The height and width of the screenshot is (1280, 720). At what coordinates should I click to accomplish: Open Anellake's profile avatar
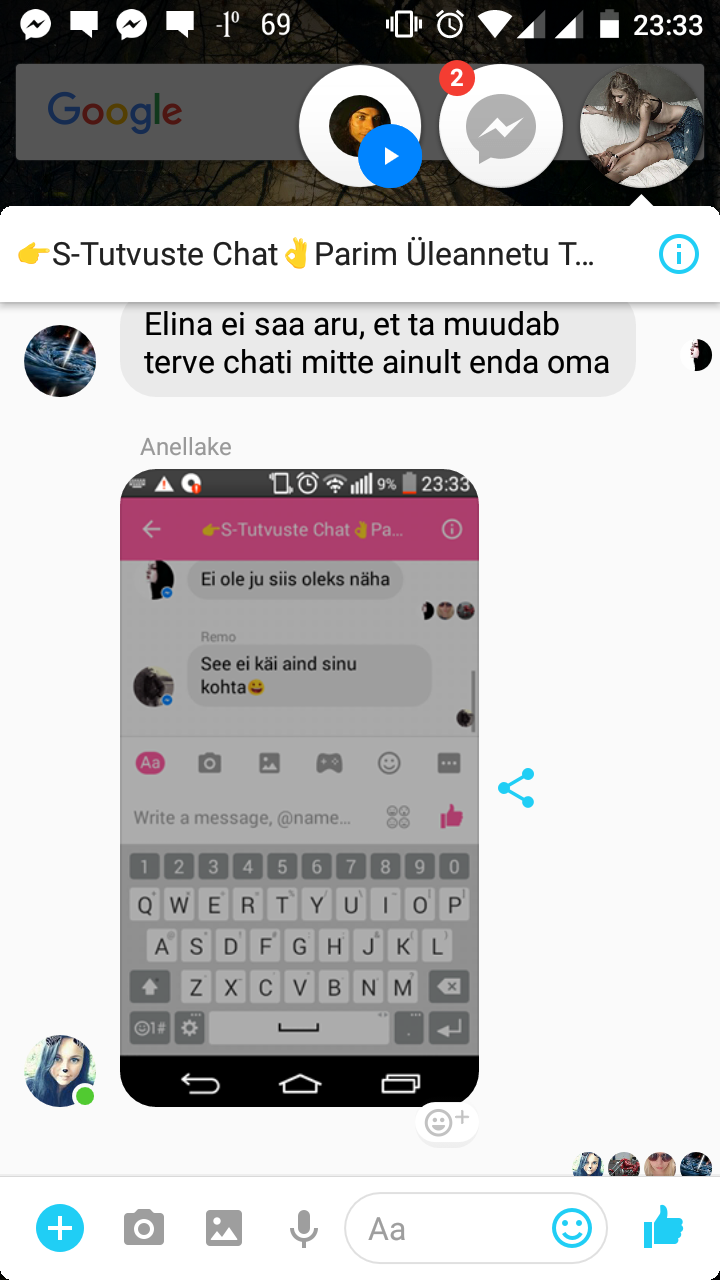60,1071
